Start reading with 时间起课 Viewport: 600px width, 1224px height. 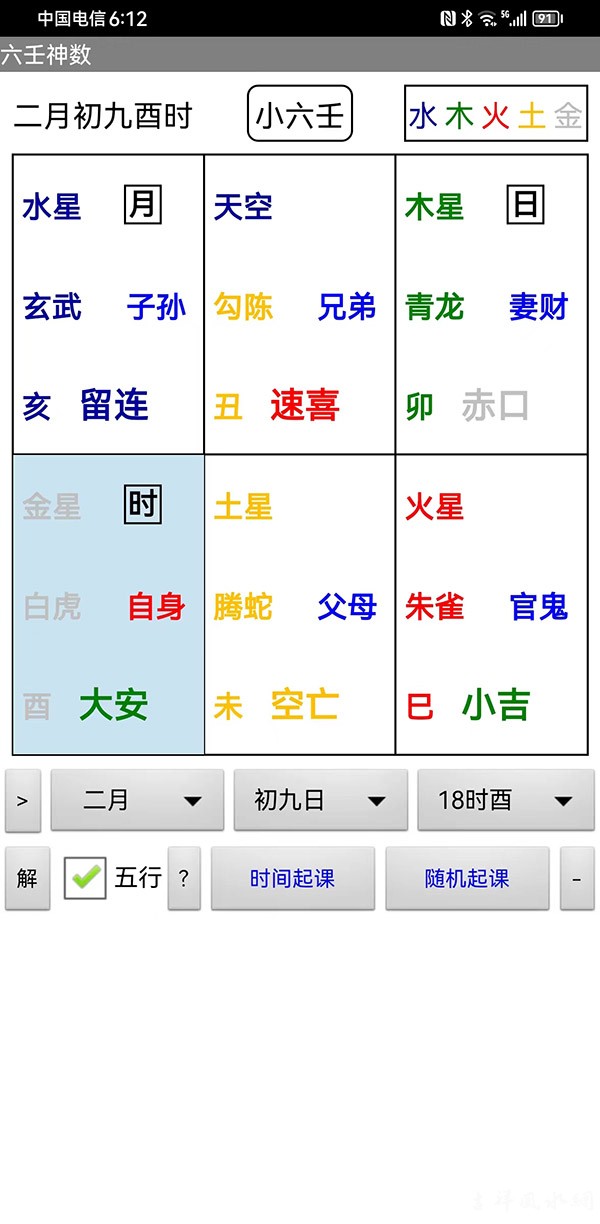click(292, 878)
